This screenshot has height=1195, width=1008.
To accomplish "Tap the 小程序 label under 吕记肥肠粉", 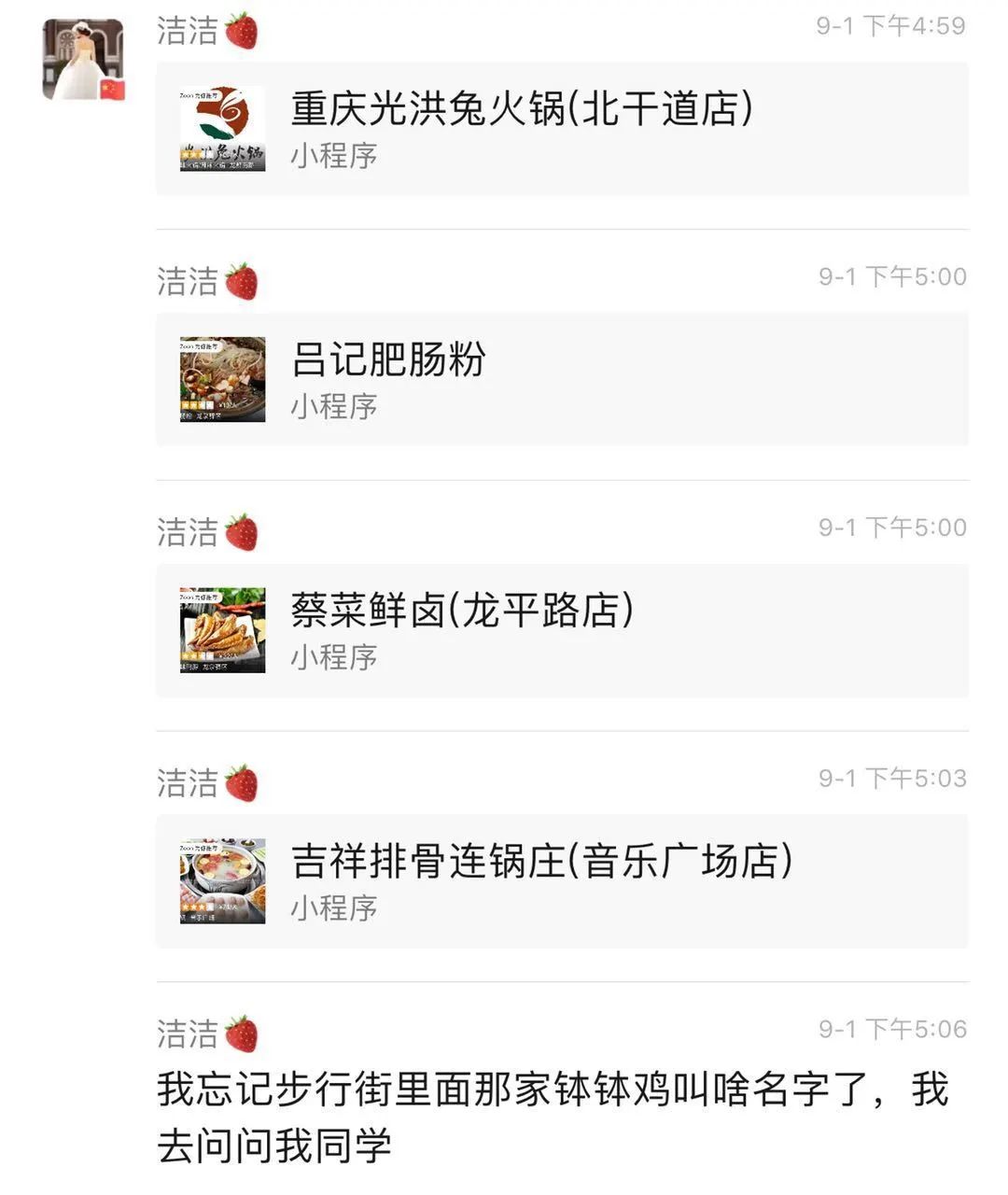I will [334, 406].
